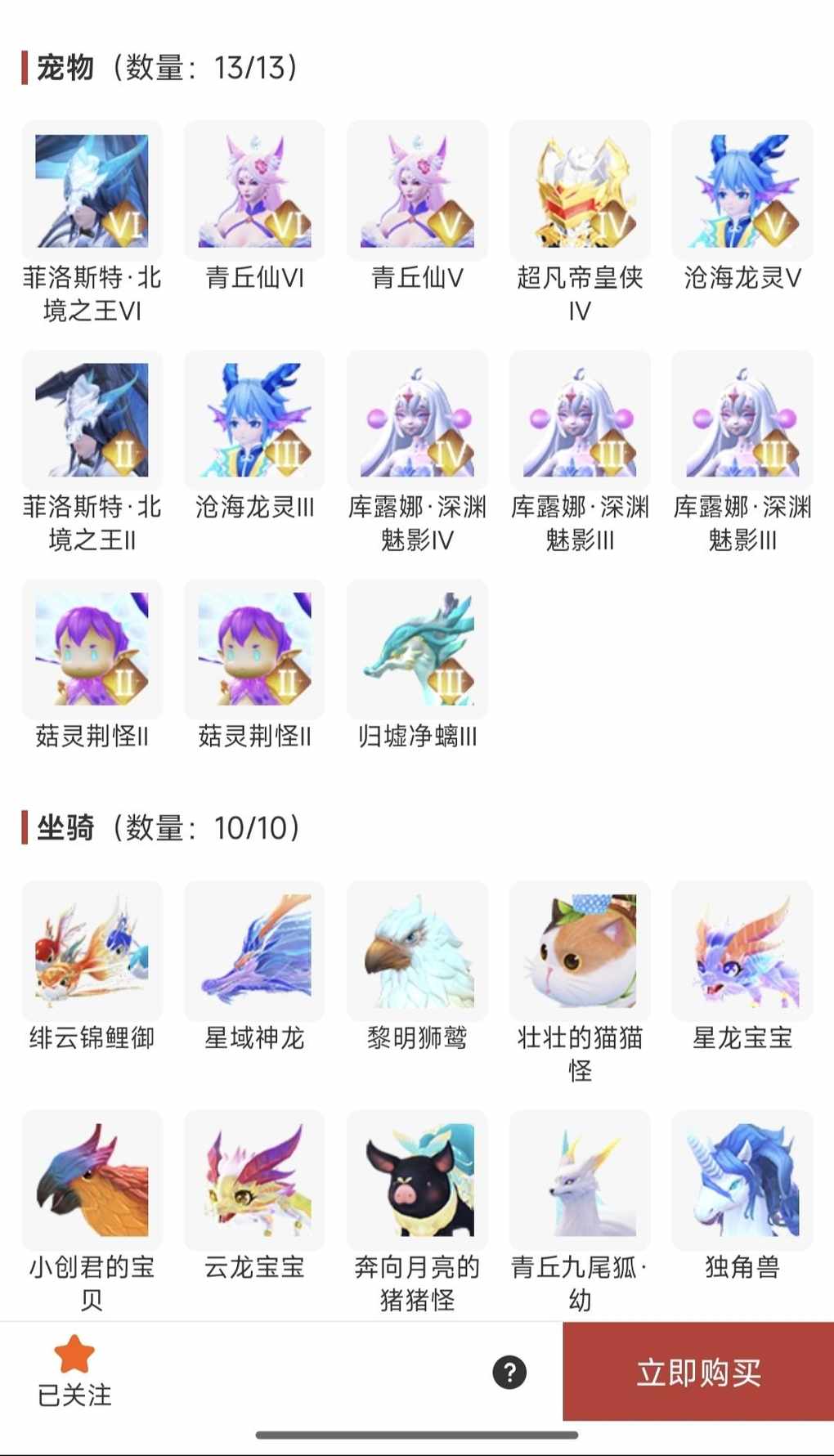View pet 菲洛斯特·北境之王VI
Viewport: 834px width, 1456px height.
[92, 191]
